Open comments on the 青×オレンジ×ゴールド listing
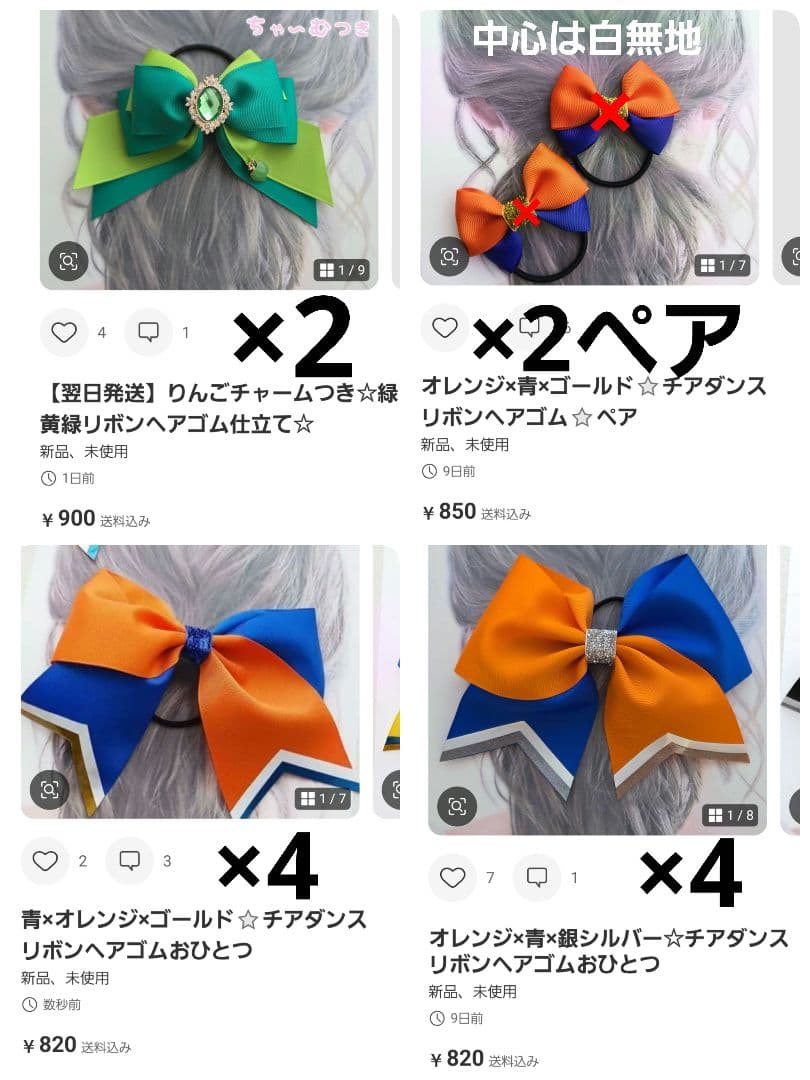 click(x=128, y=860)
